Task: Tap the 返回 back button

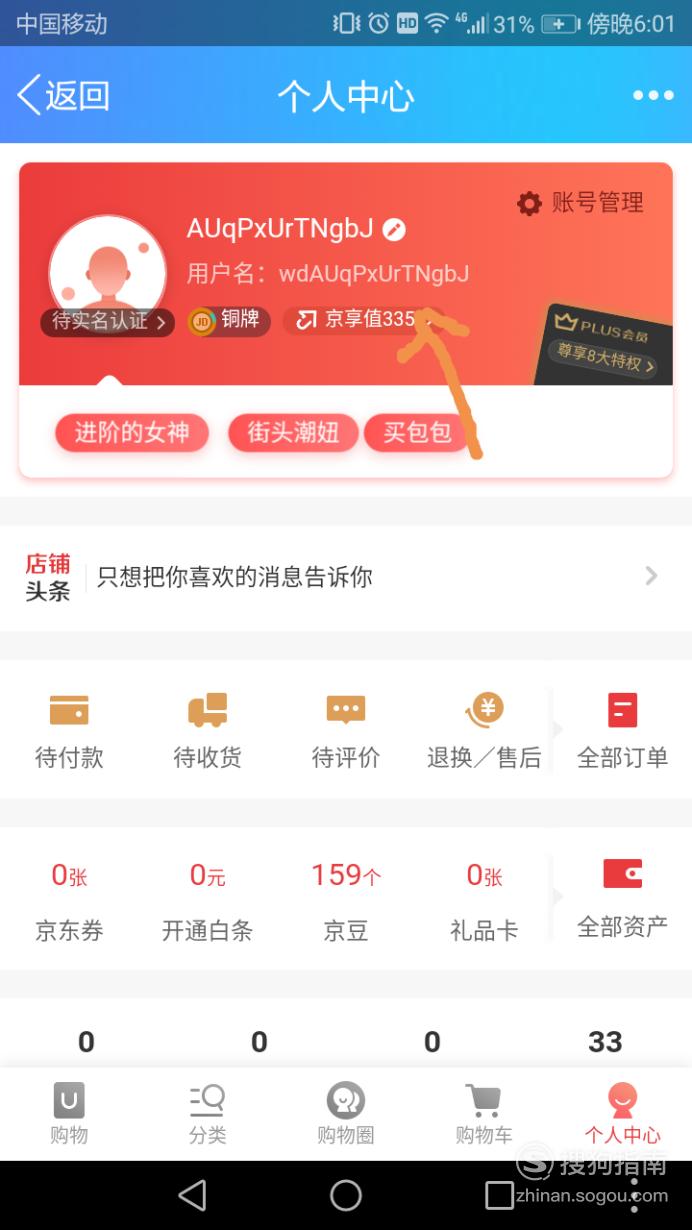Action: (62, 96)
